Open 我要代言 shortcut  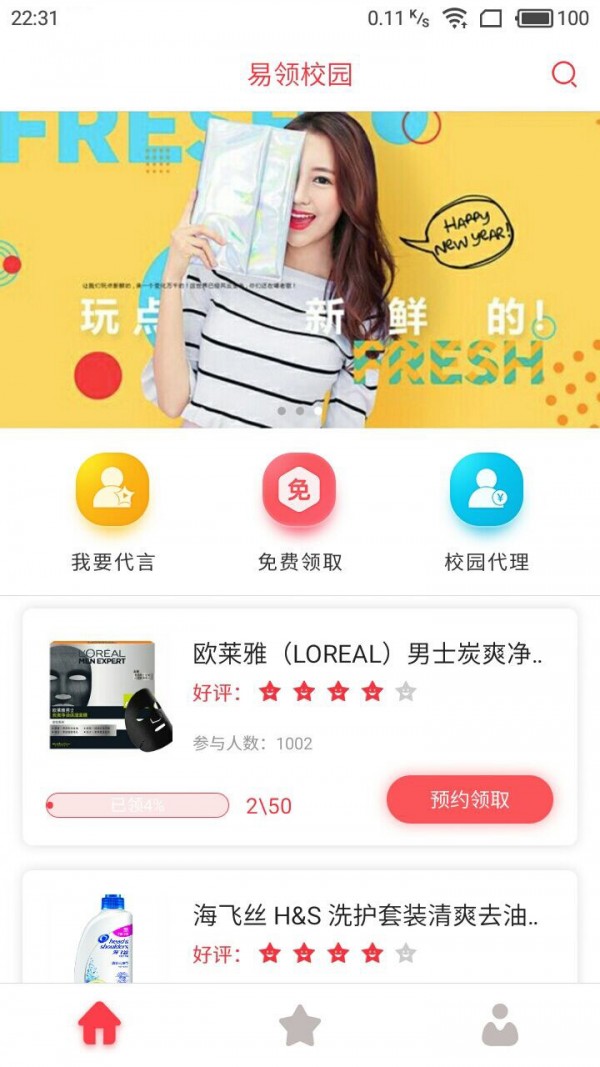[x=112, y=512]
